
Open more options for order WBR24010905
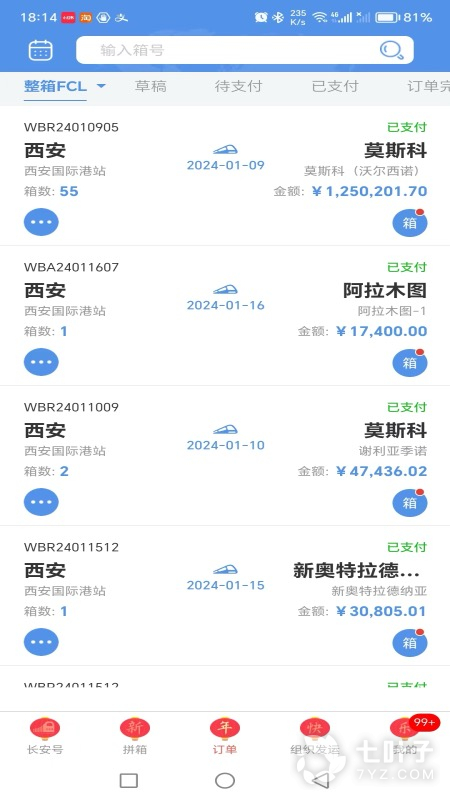click(41, 222)
